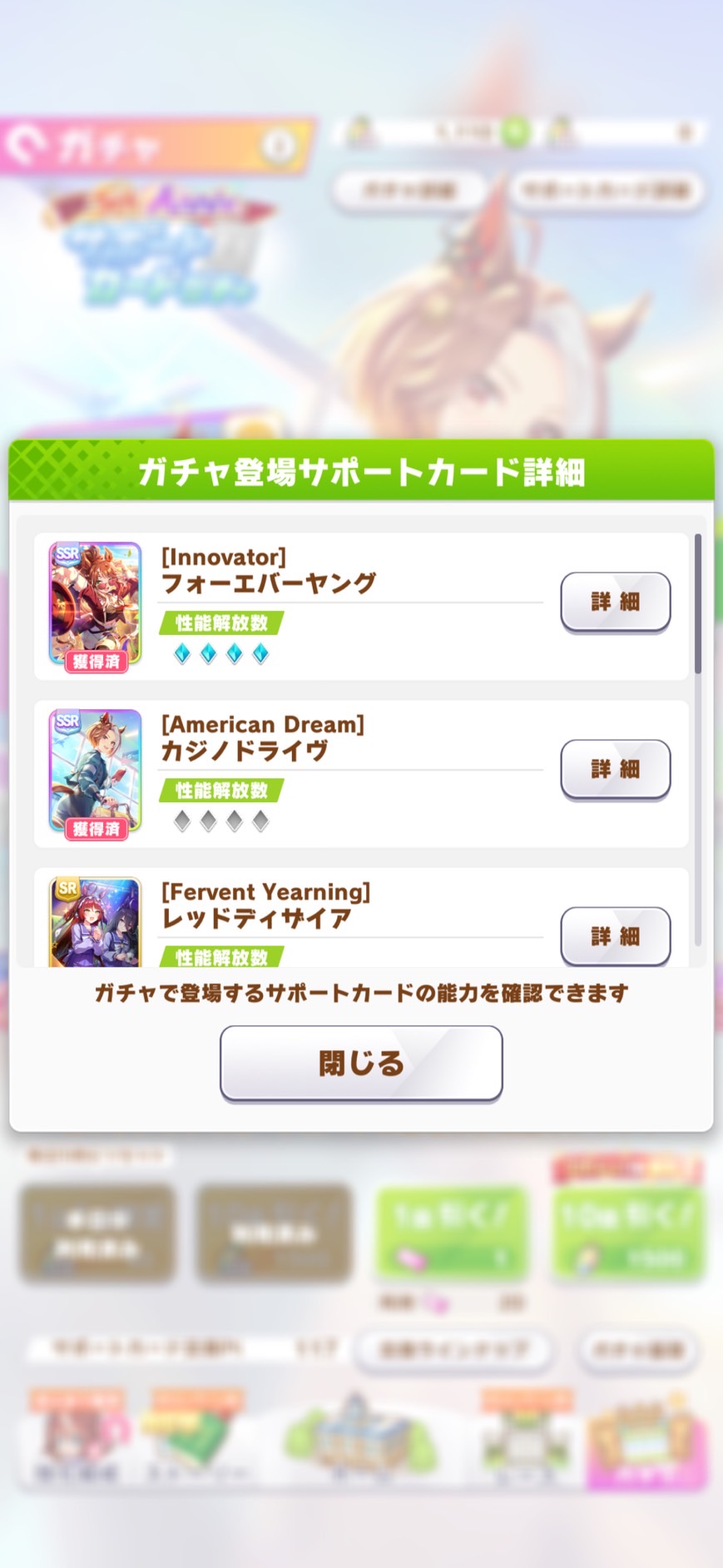Open details for カジノドライヴ card
This screenshot has width=723, height=1568.
point(615,769)
